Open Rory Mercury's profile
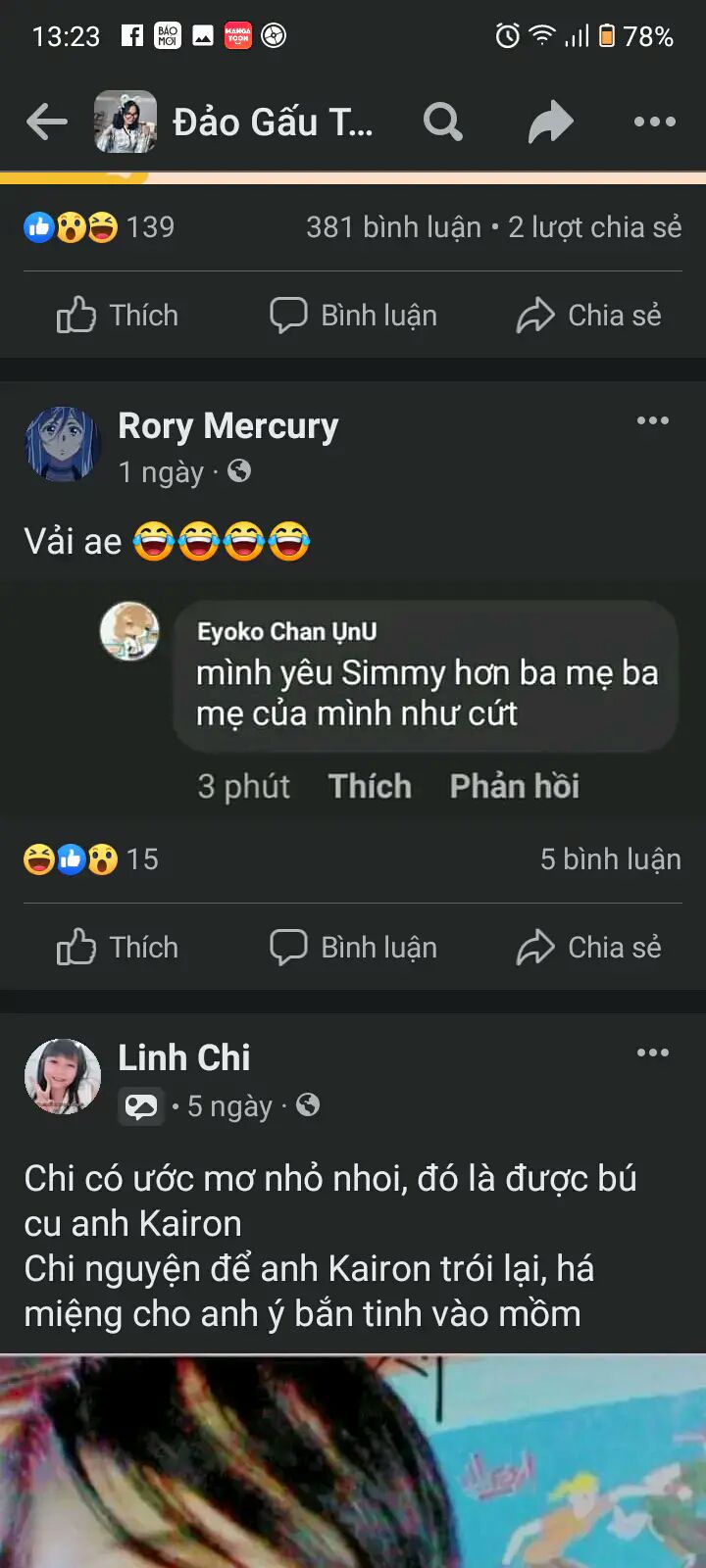Viewport: 706px width, 1568px height. (x=227, y=426)
